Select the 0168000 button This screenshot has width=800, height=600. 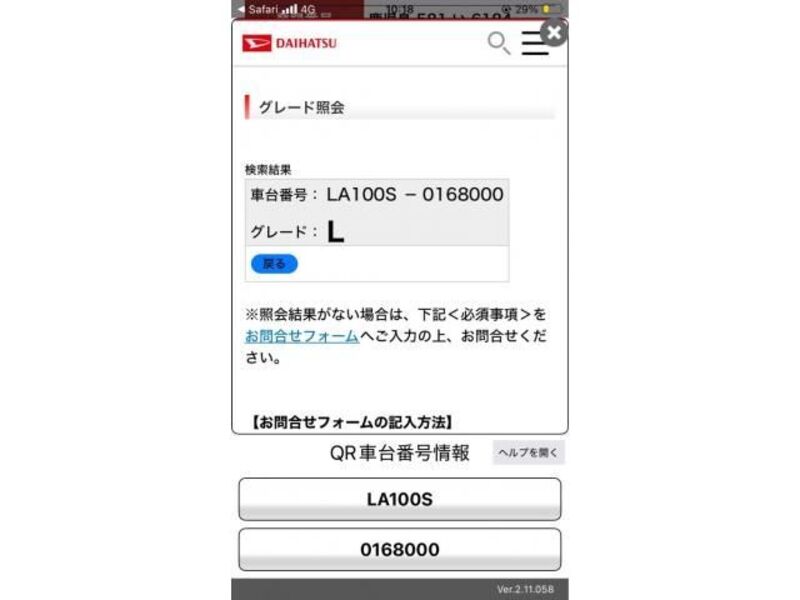(399, 549)
